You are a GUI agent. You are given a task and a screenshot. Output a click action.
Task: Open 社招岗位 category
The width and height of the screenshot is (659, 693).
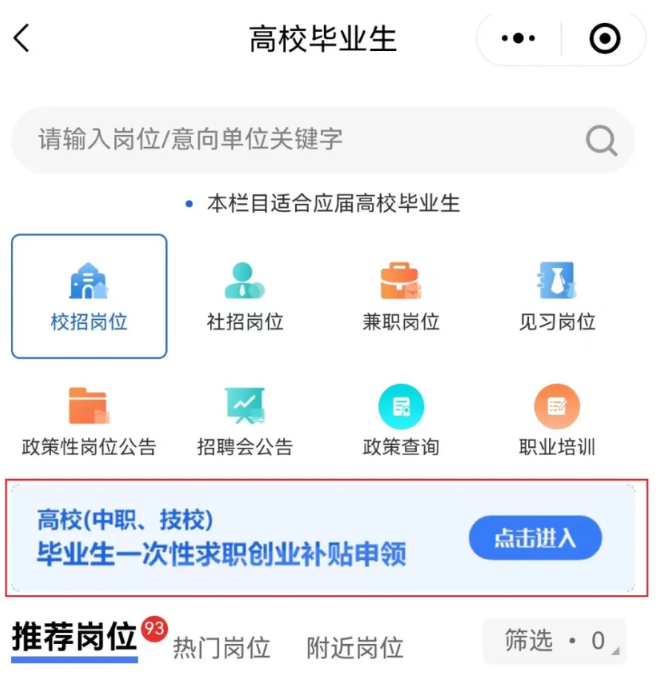tap(245, 296)
